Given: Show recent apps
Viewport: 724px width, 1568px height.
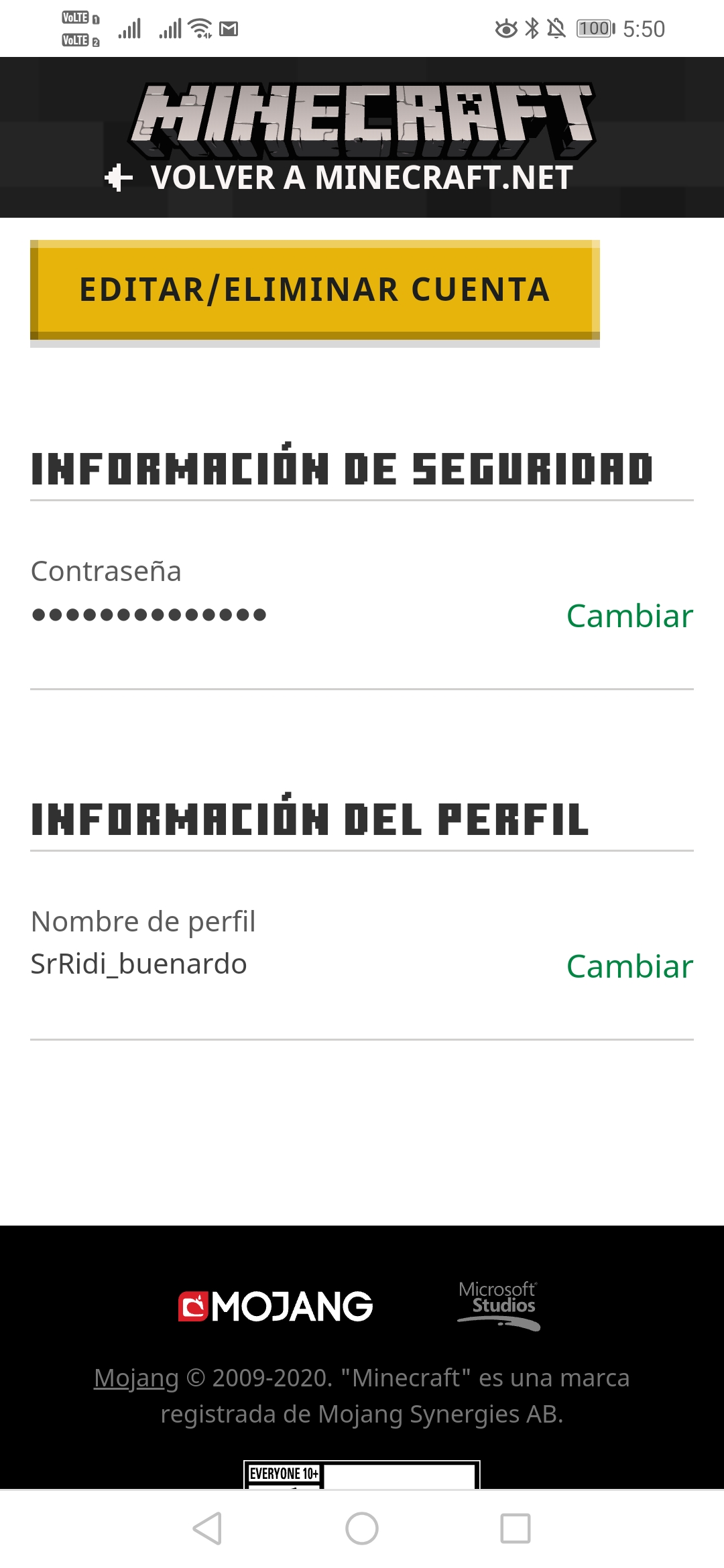Looking at the screenshot, I should click(x=516, y=1528).
